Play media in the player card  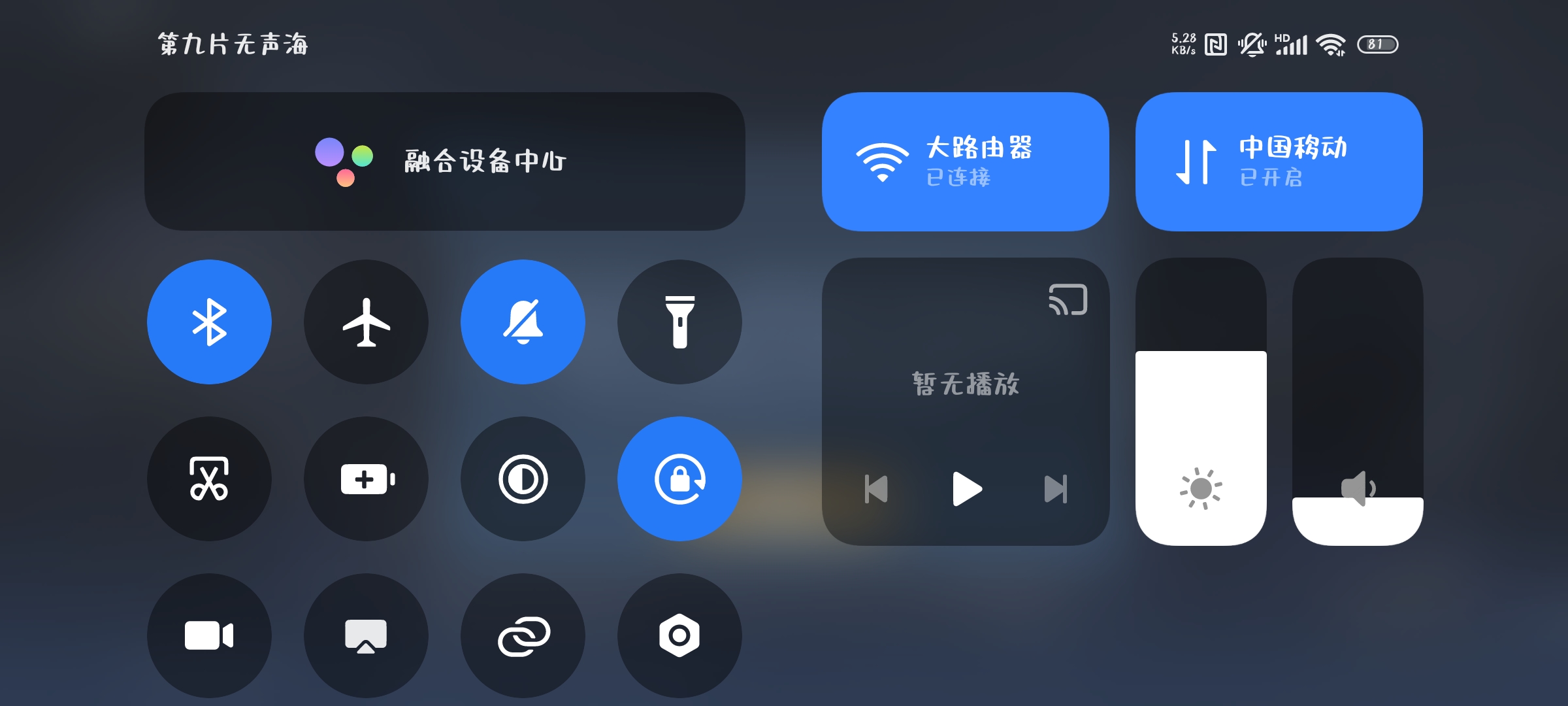(966, 488)
